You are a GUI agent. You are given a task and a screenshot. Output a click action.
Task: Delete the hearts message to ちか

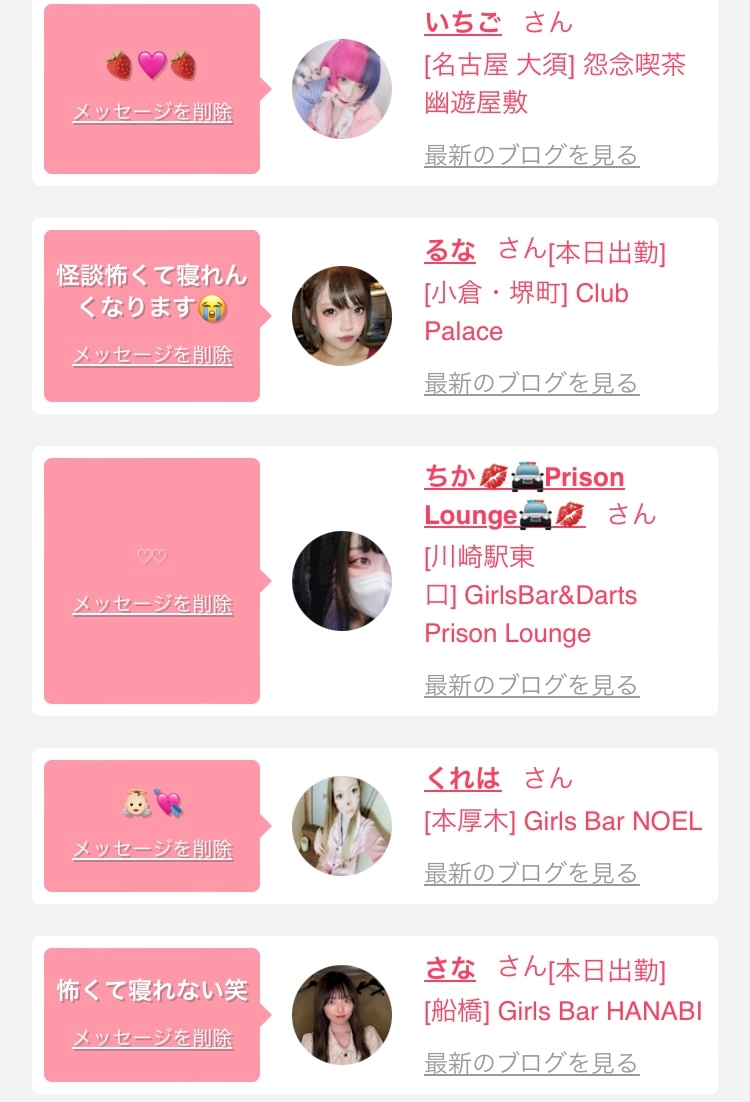pos(152,604)
